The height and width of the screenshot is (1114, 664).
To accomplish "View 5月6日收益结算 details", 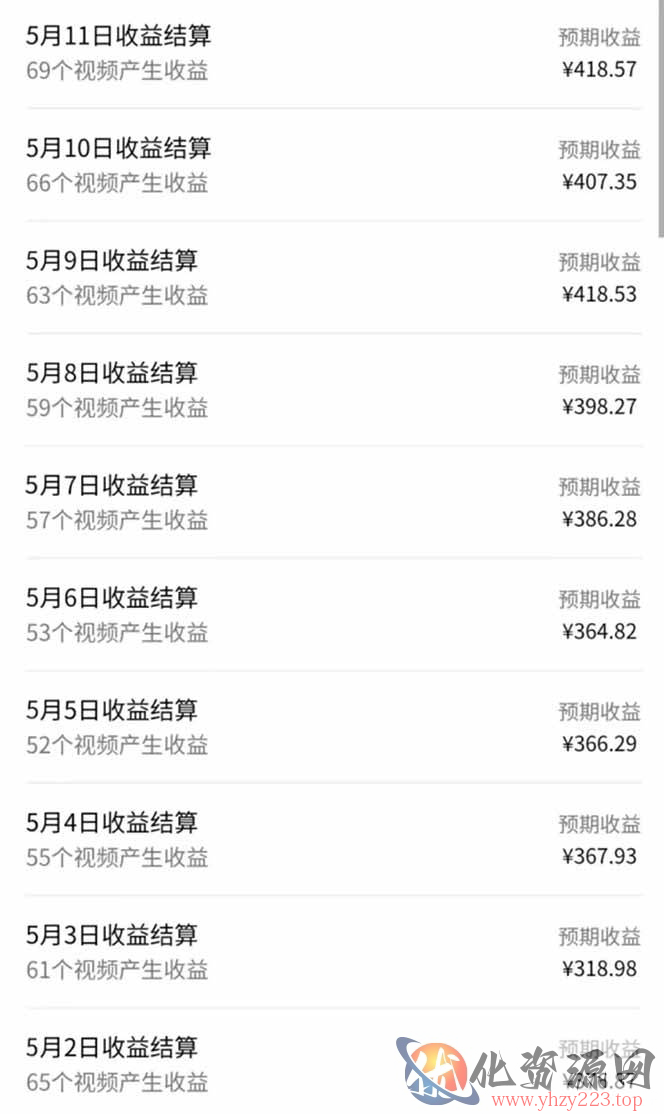I will click(x=332, y=614).
